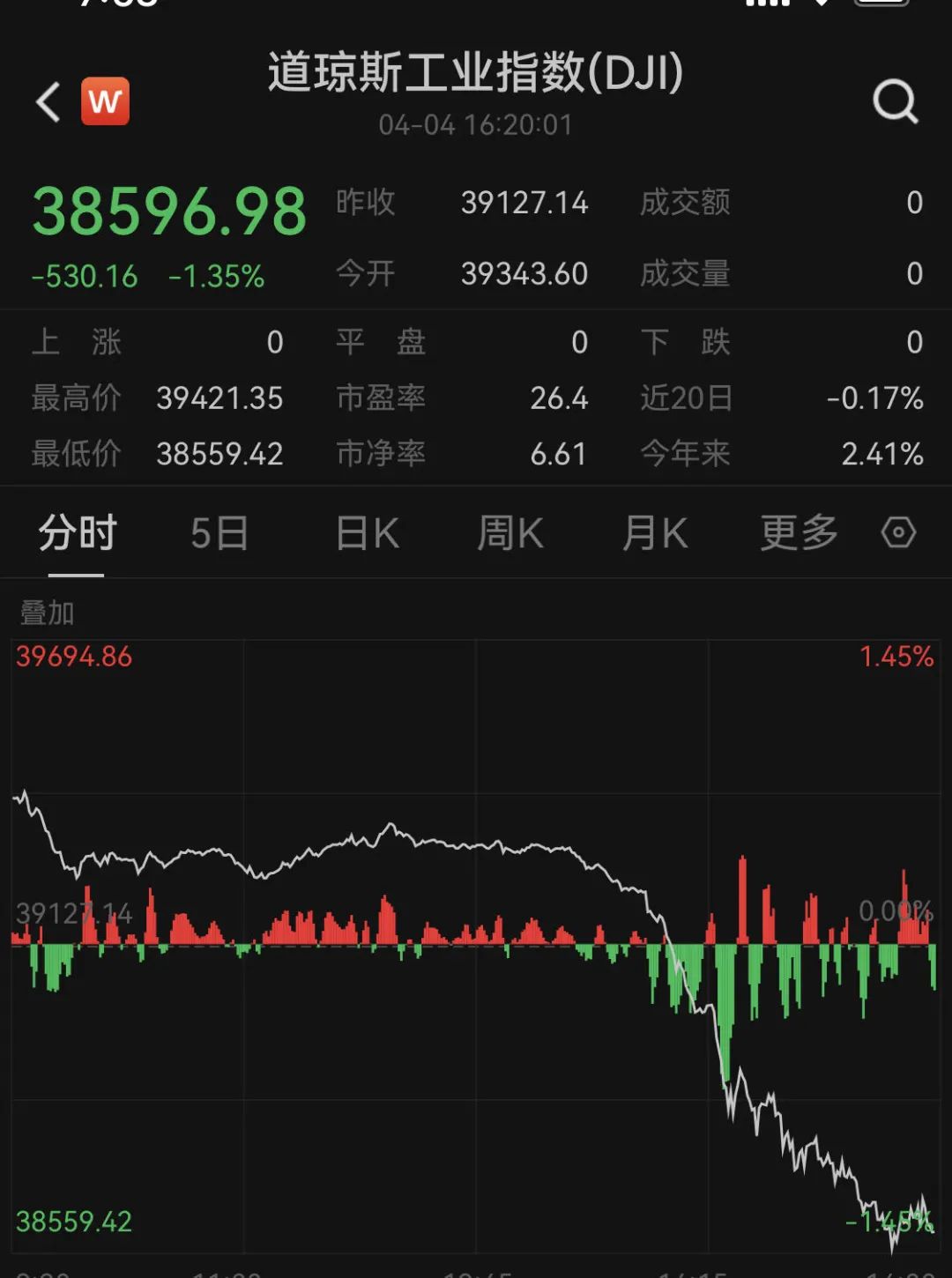
Task: Open the search magnifier icon
Action: (895, 102)
